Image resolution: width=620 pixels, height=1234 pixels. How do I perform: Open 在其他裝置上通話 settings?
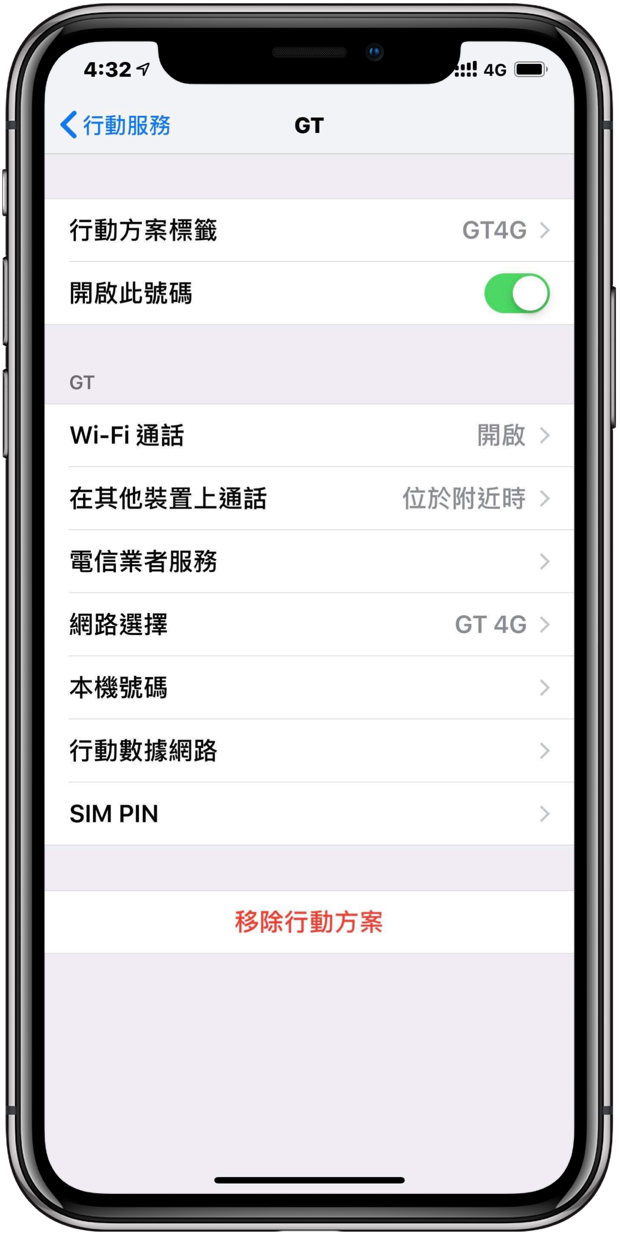pos(309,498)
